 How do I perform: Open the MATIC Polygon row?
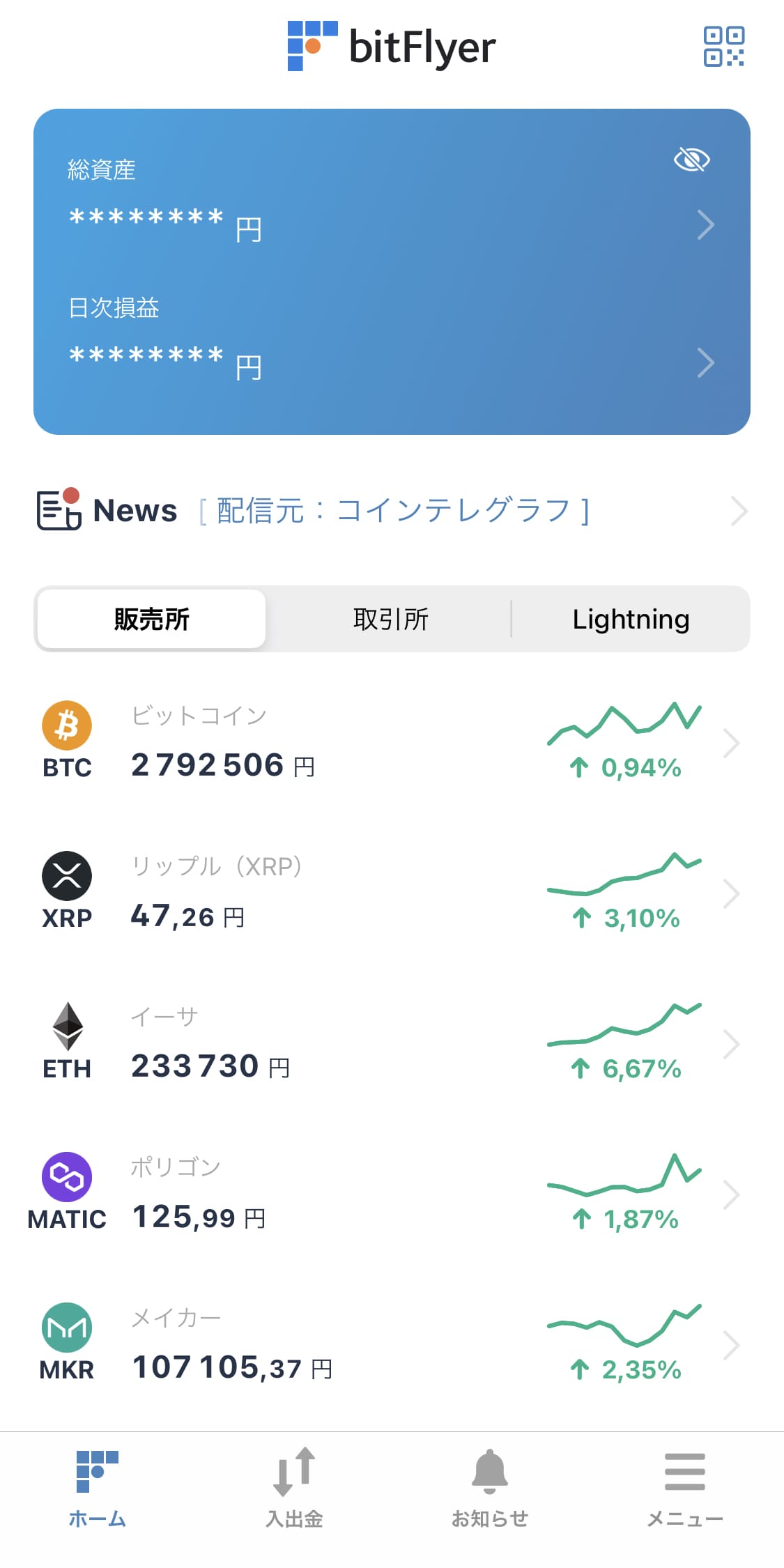tap(392, 1194)
